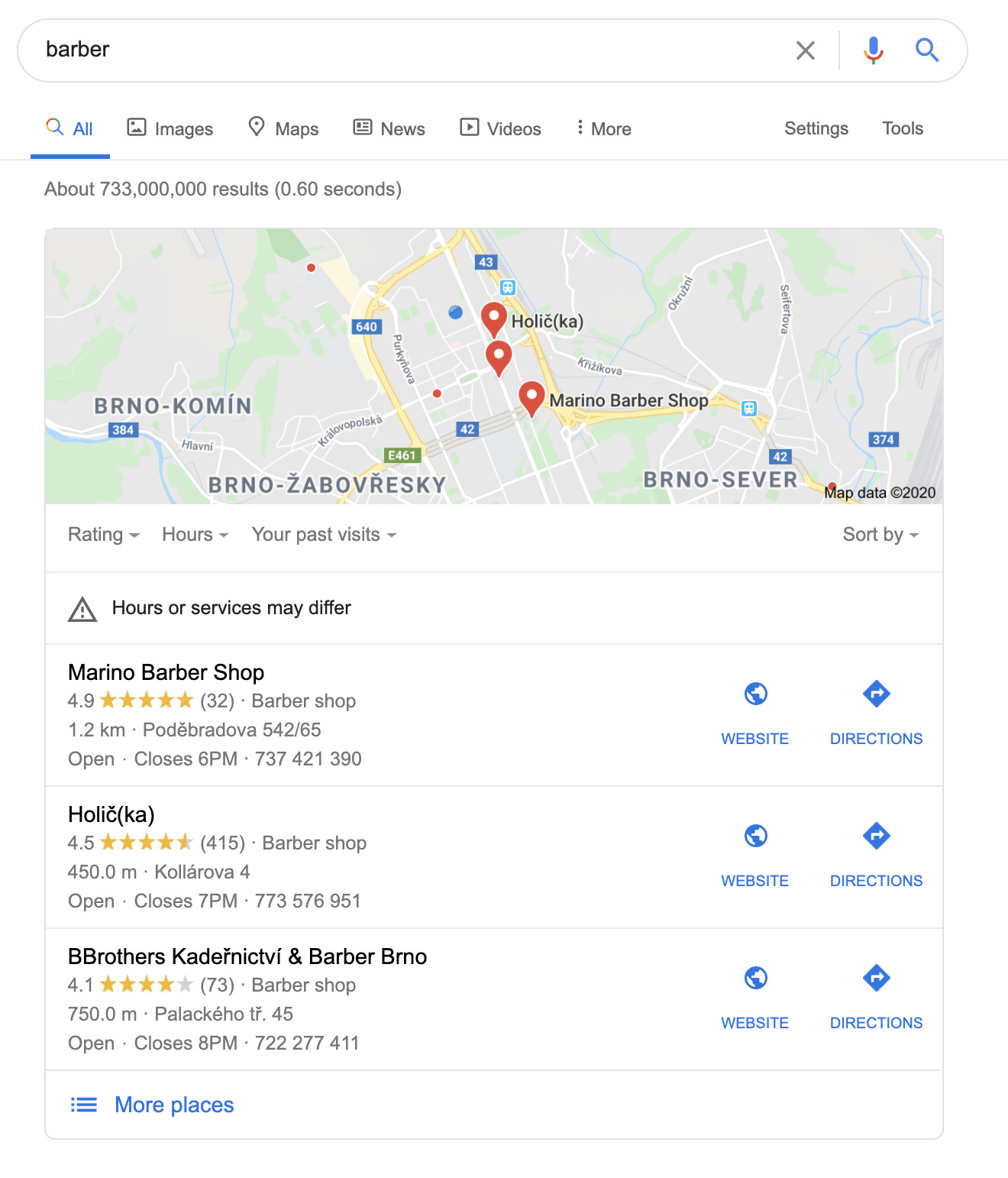Open the Marino Barber Shop listing
Viewport: 1008px width, 1178px height.
pos(166,672)
